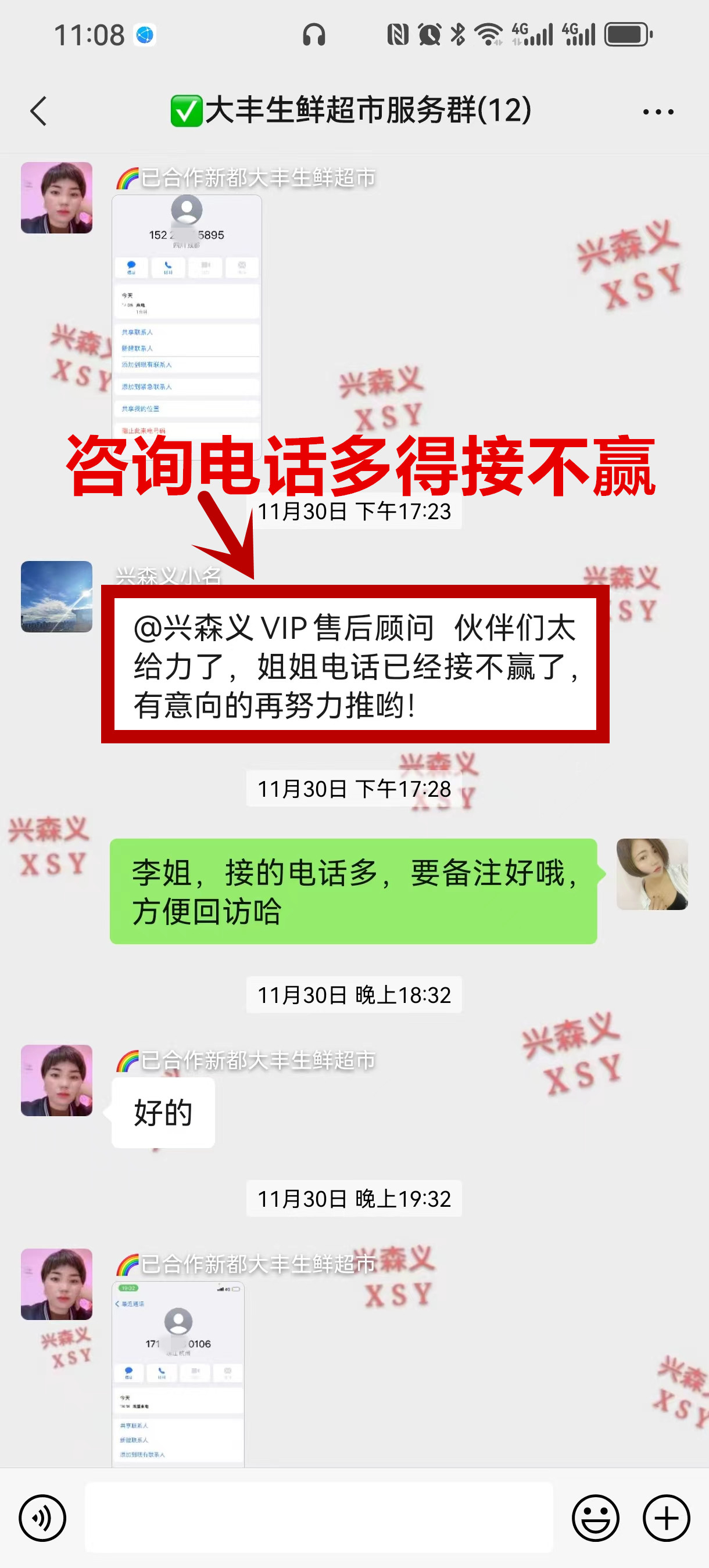Open the emoji picker
The height and width of the screenshot is (1568, 709).
pos(595,1518)
